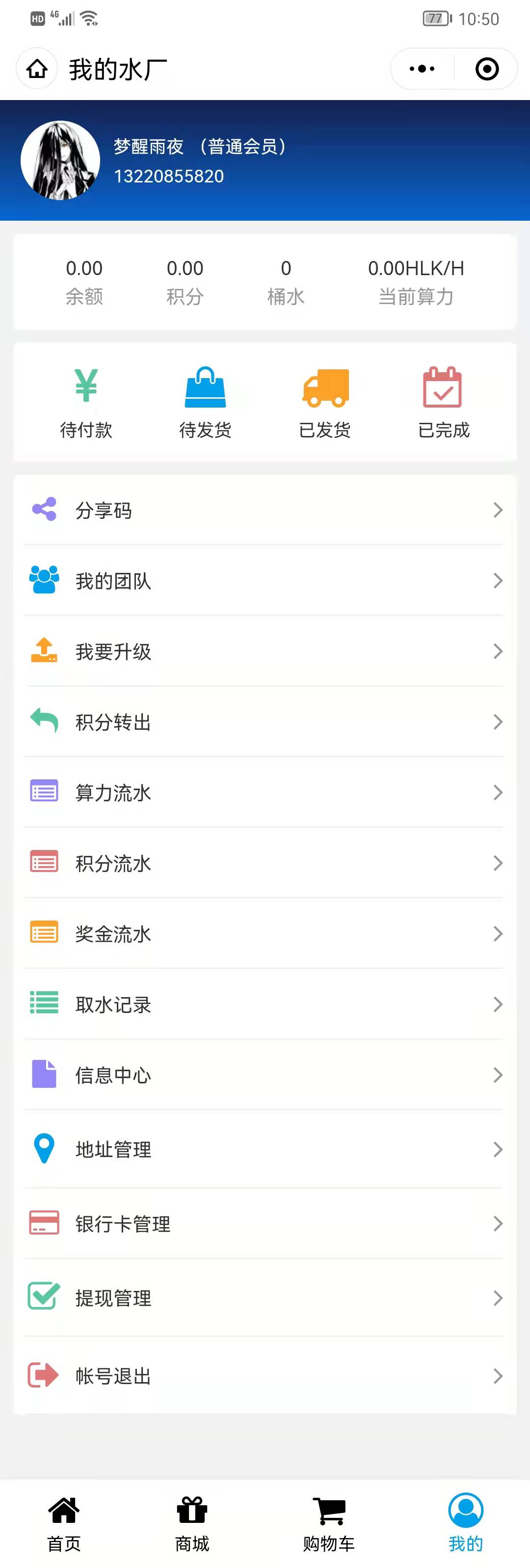Open the 分享码 share code row
The height and width of the screenshot is (1568, 530).
coord(265,510)
